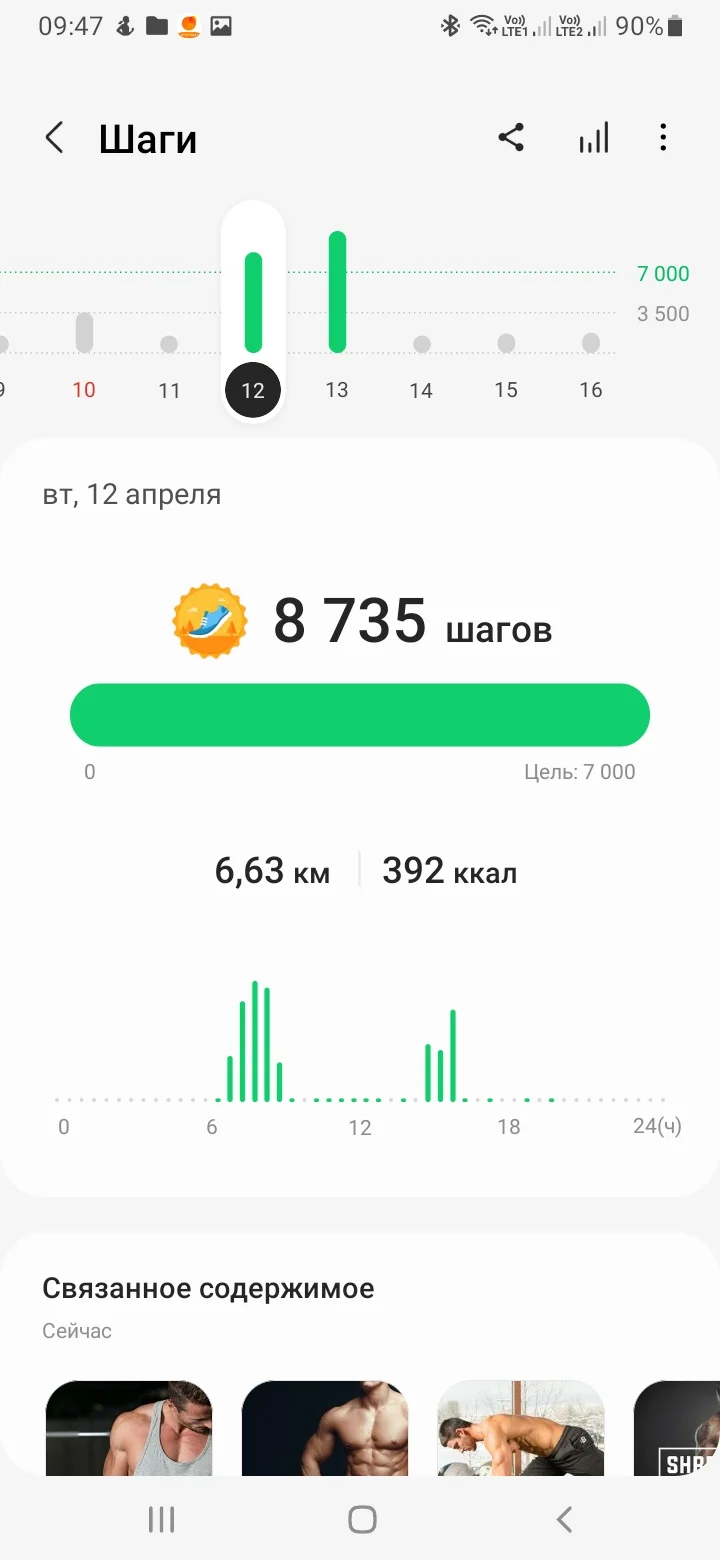The image size is (720, 1560).
Task: Open the step trends chart icon
Action: (593, 138)
